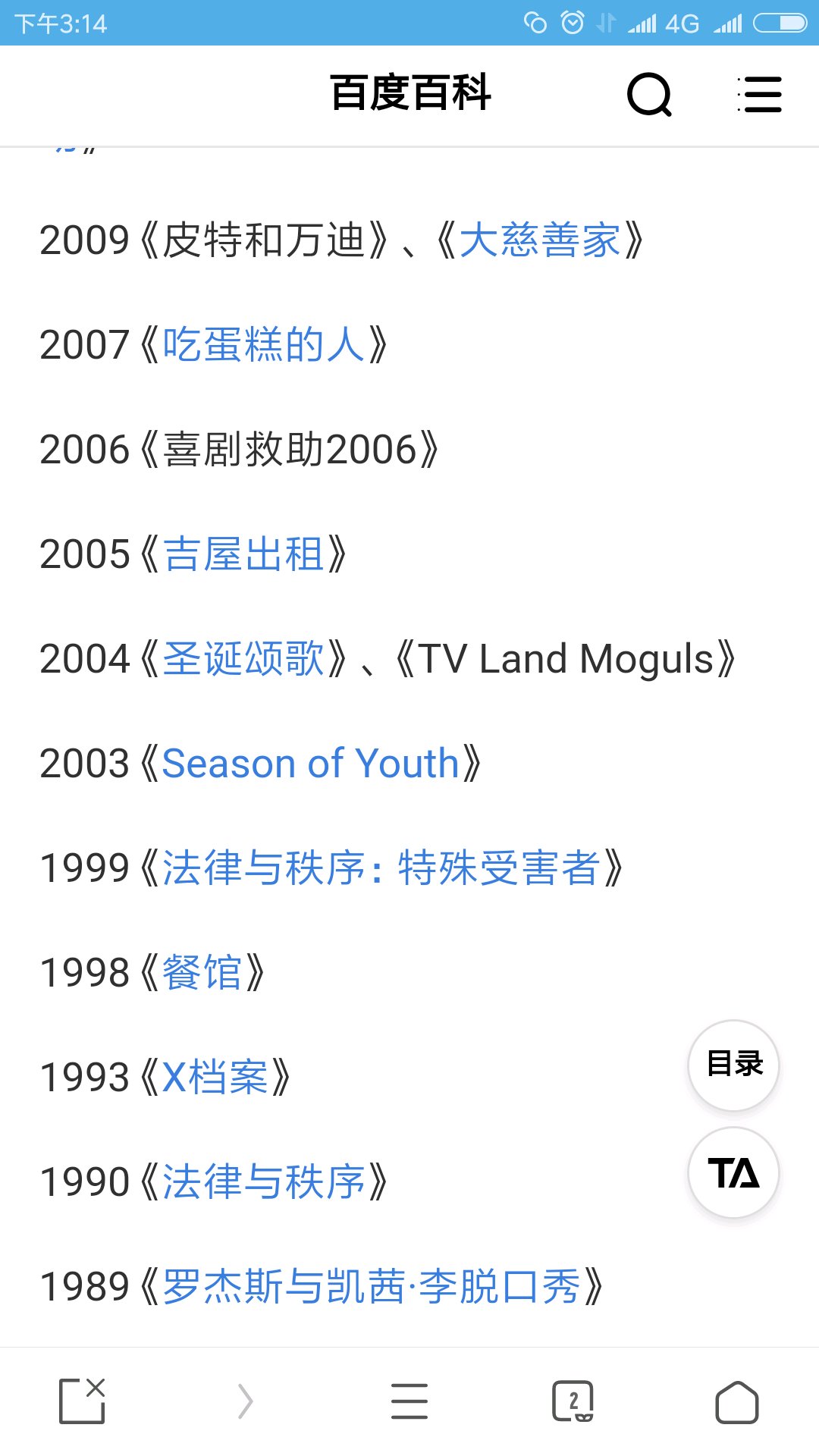Open the 餐馆 link
Viewport: 819px width, 1456px height.
202,973
